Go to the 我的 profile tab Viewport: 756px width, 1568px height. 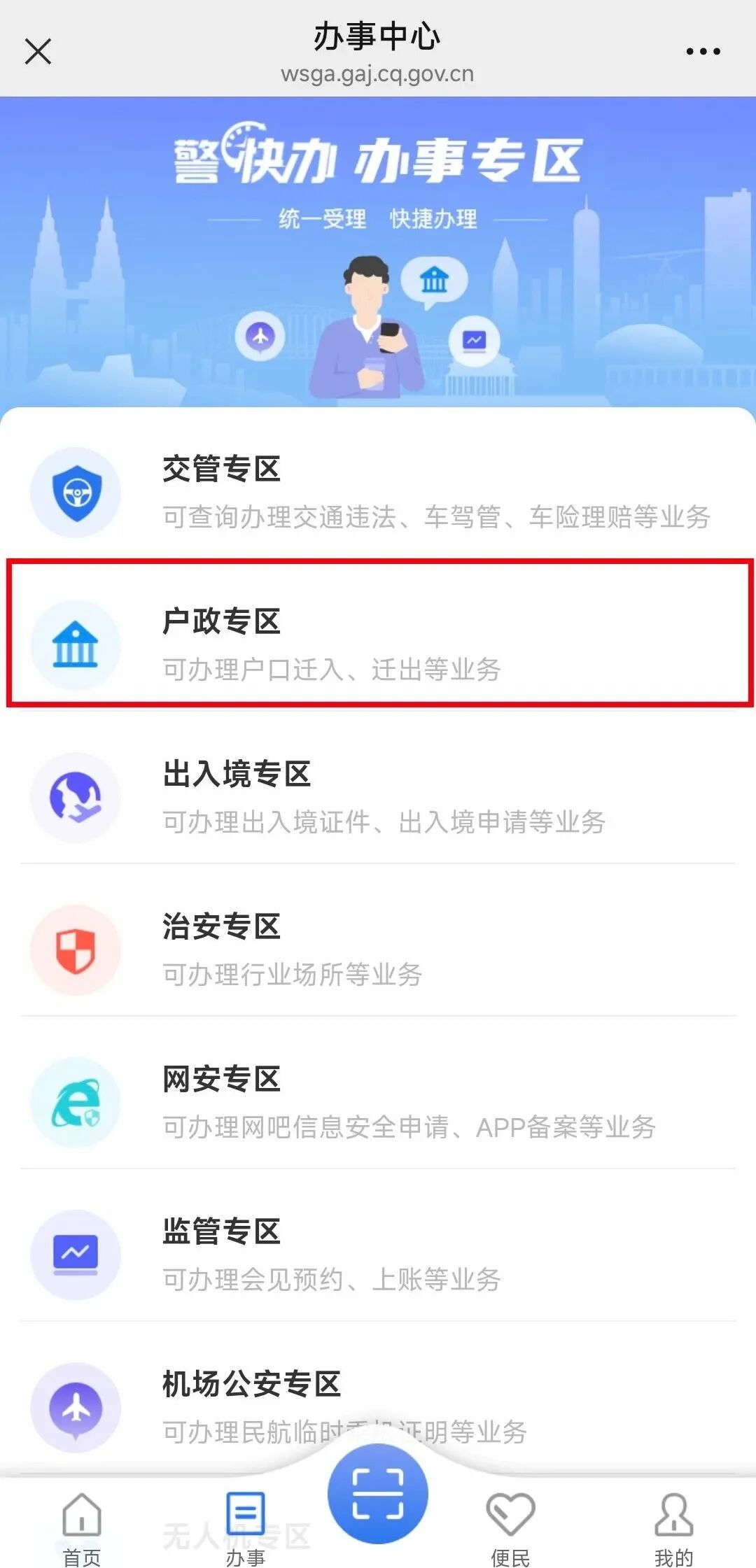pos(673,1530)
